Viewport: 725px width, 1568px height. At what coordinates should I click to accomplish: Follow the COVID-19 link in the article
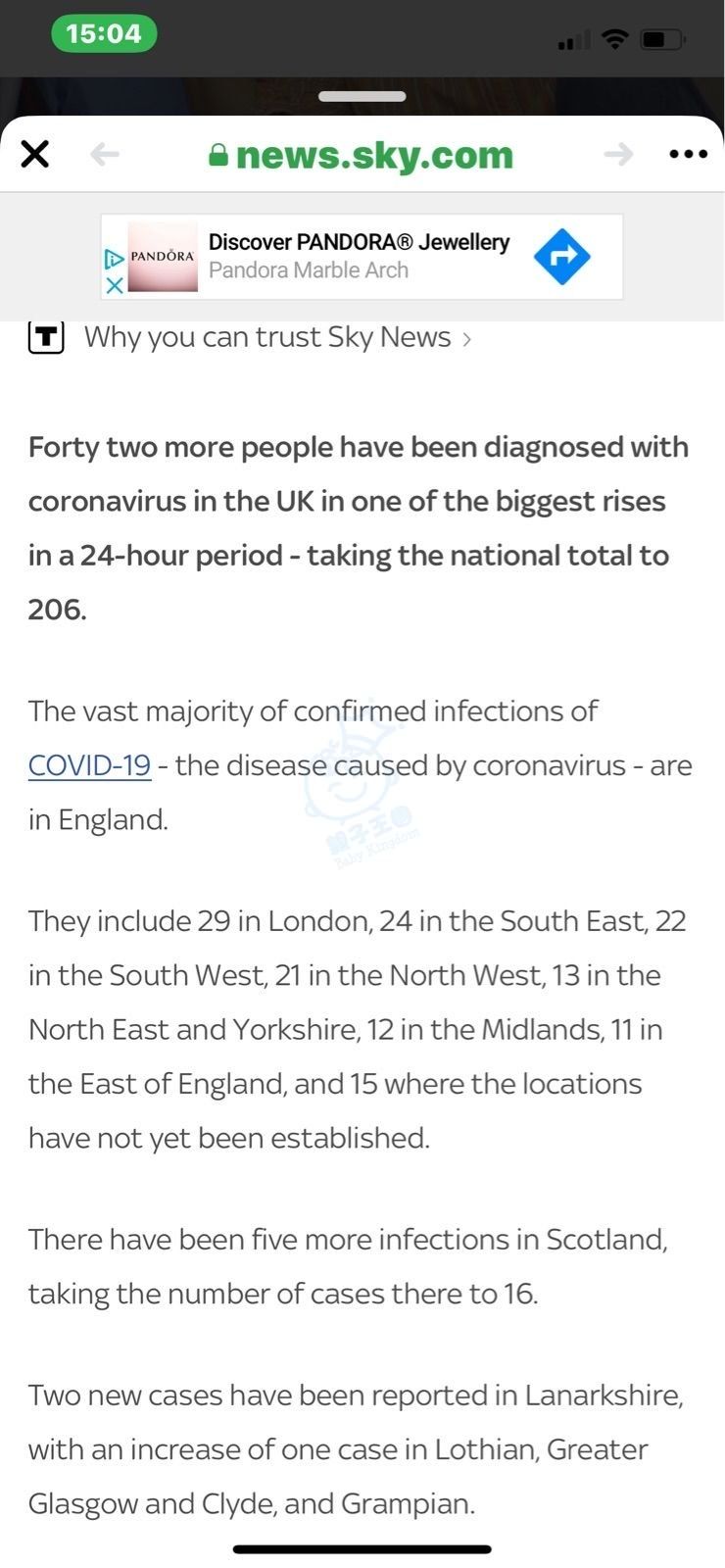click(89, 765)
